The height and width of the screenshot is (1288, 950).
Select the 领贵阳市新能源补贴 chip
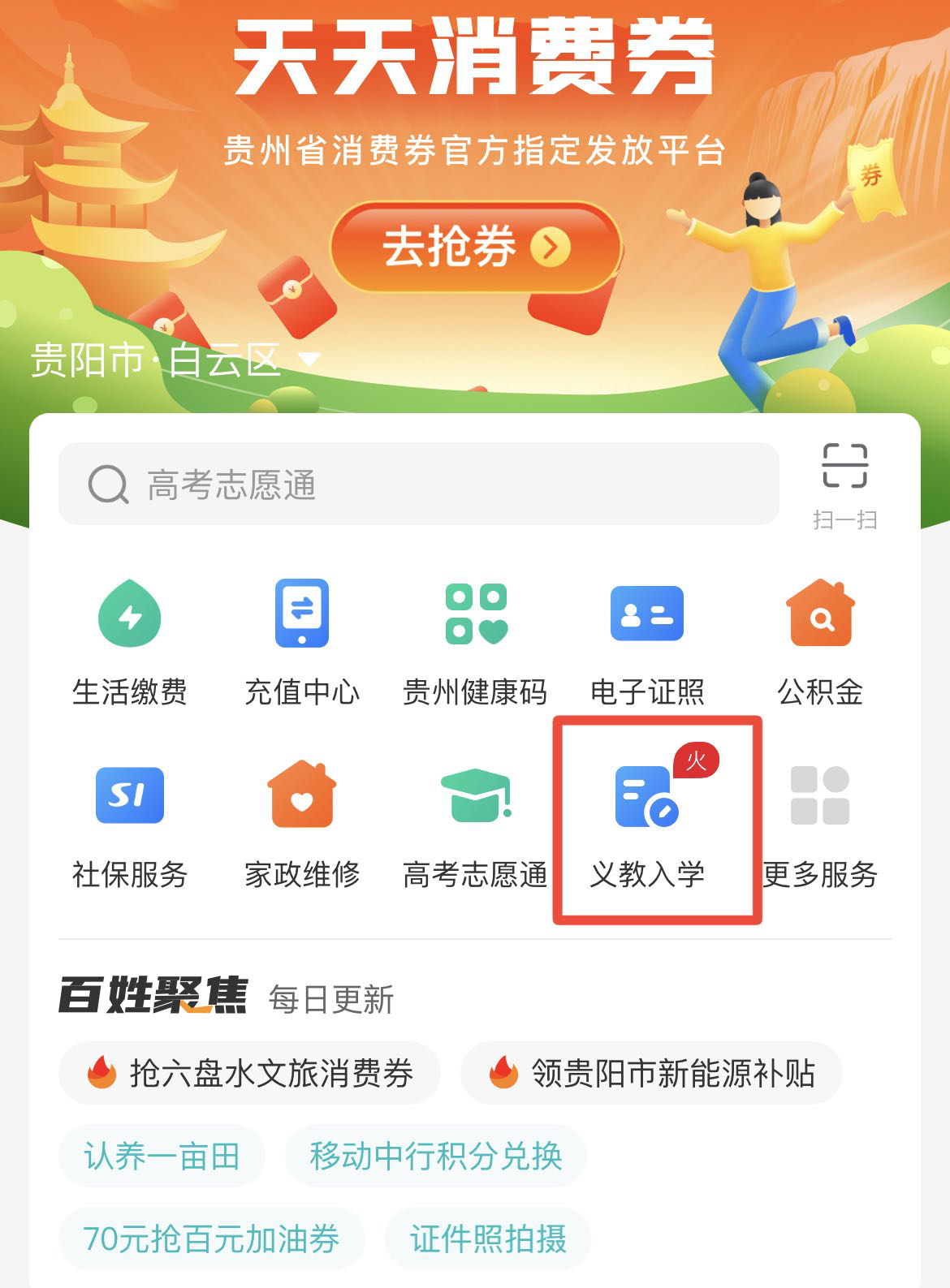pyautogui.click(x=651, y=1073)
